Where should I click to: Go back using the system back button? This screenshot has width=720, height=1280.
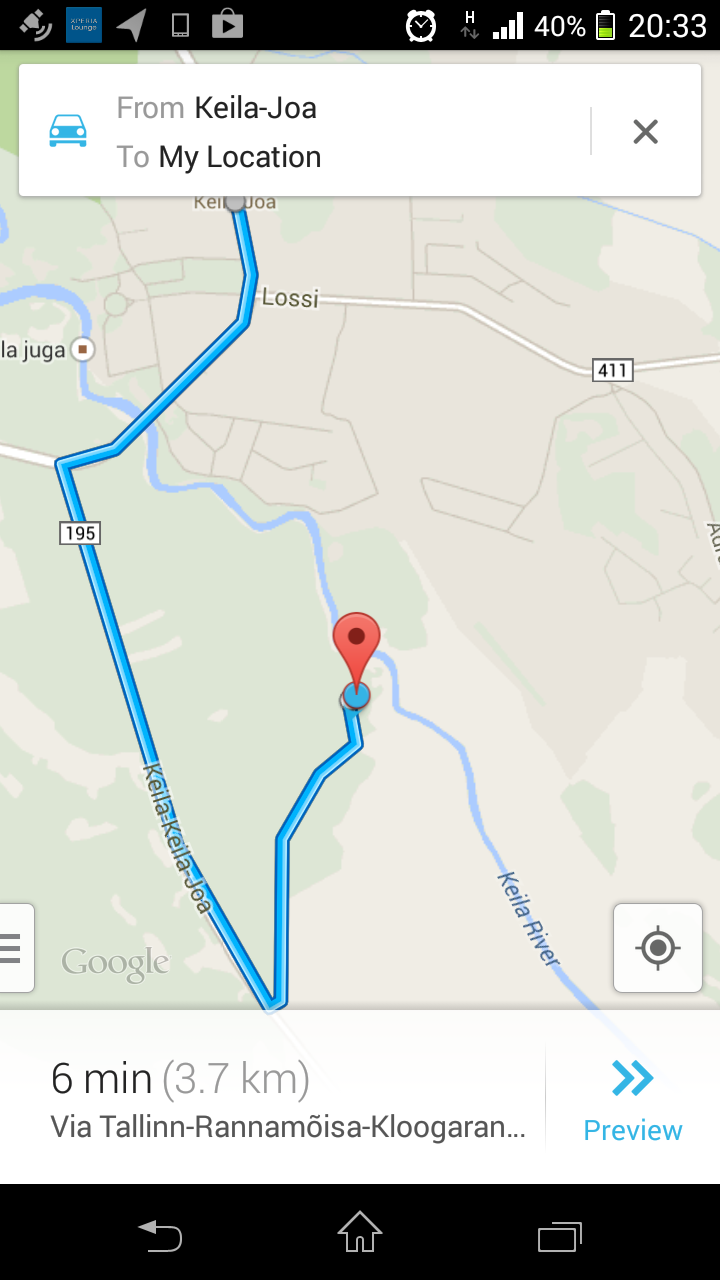[x=160, y=1234]
